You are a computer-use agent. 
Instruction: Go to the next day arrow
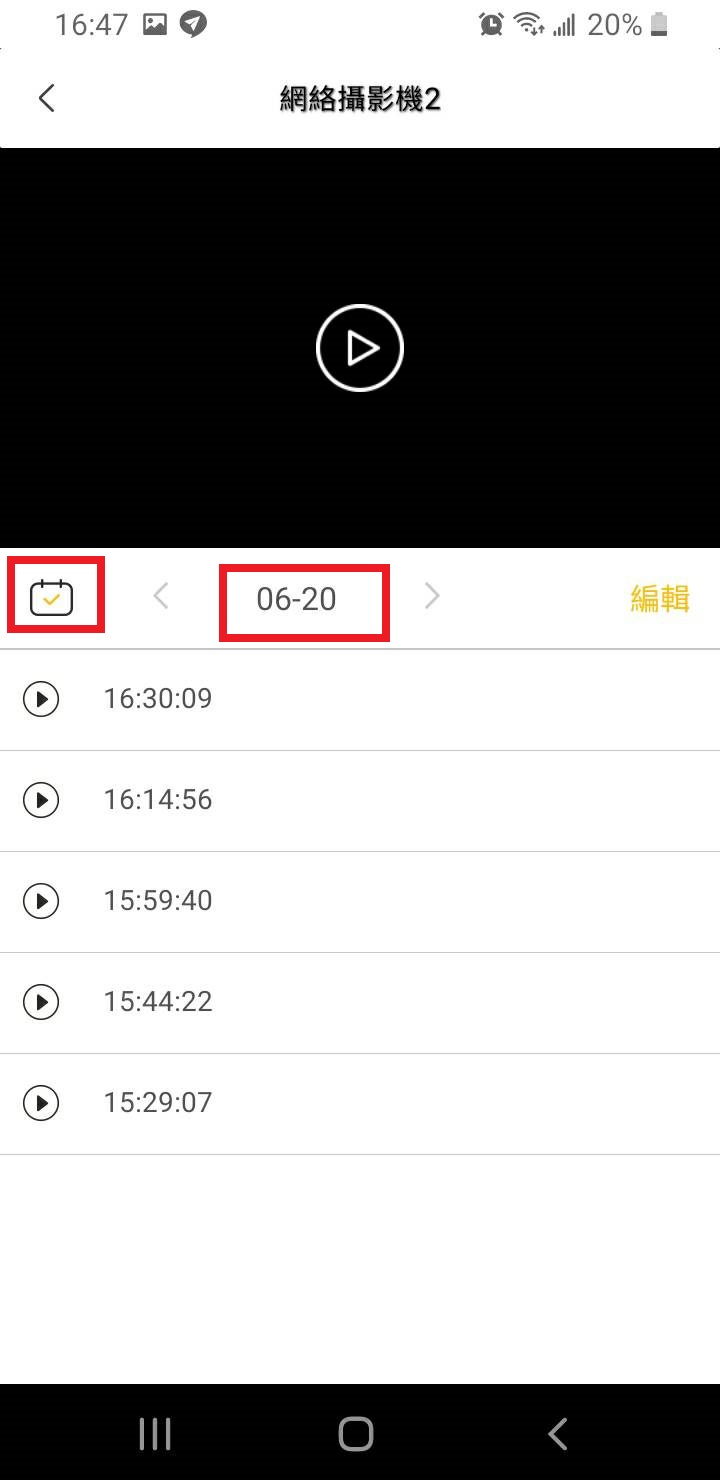tap(432, 596)
